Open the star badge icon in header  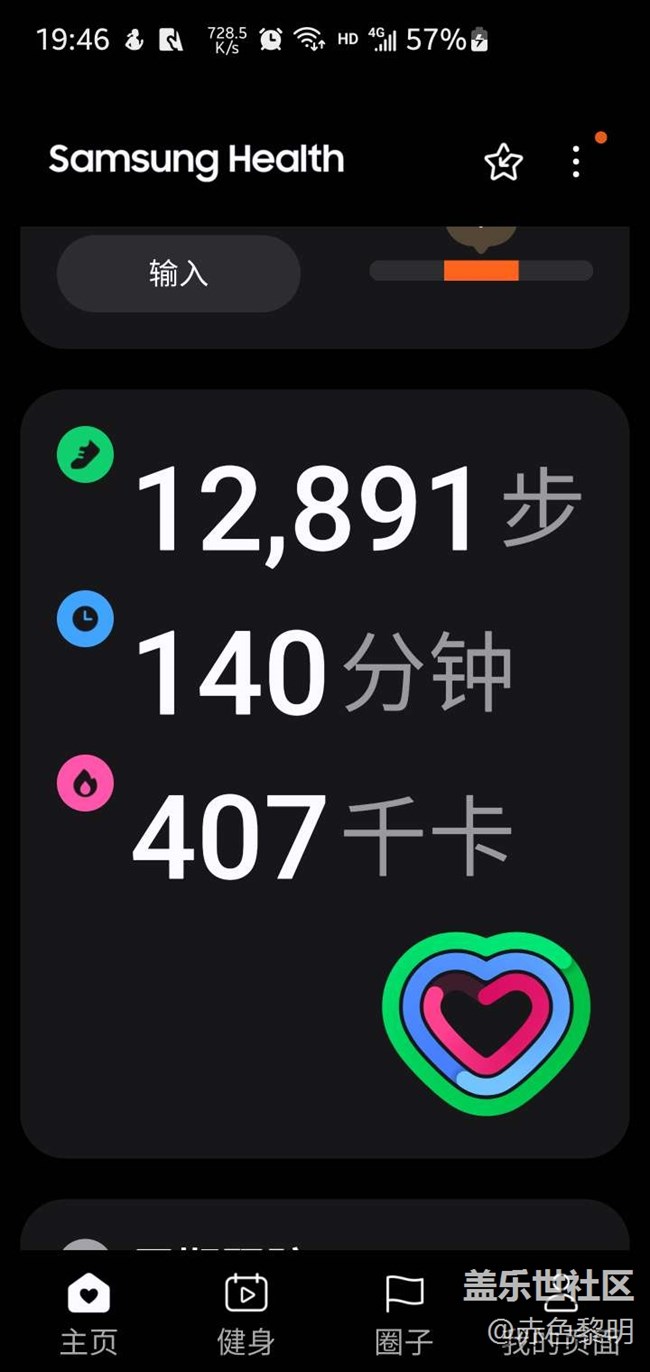(503, 161)
